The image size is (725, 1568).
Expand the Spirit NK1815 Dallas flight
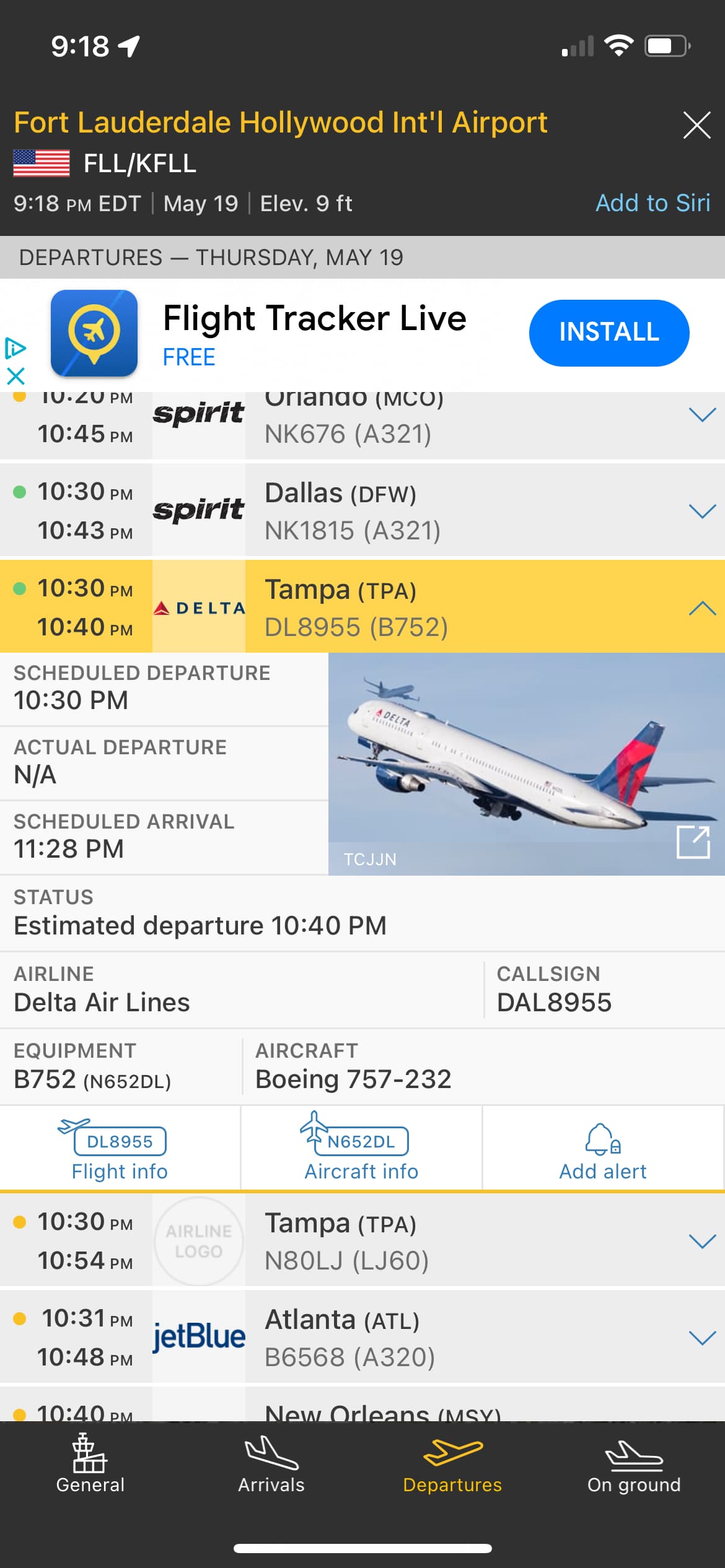tap(702, 511)
